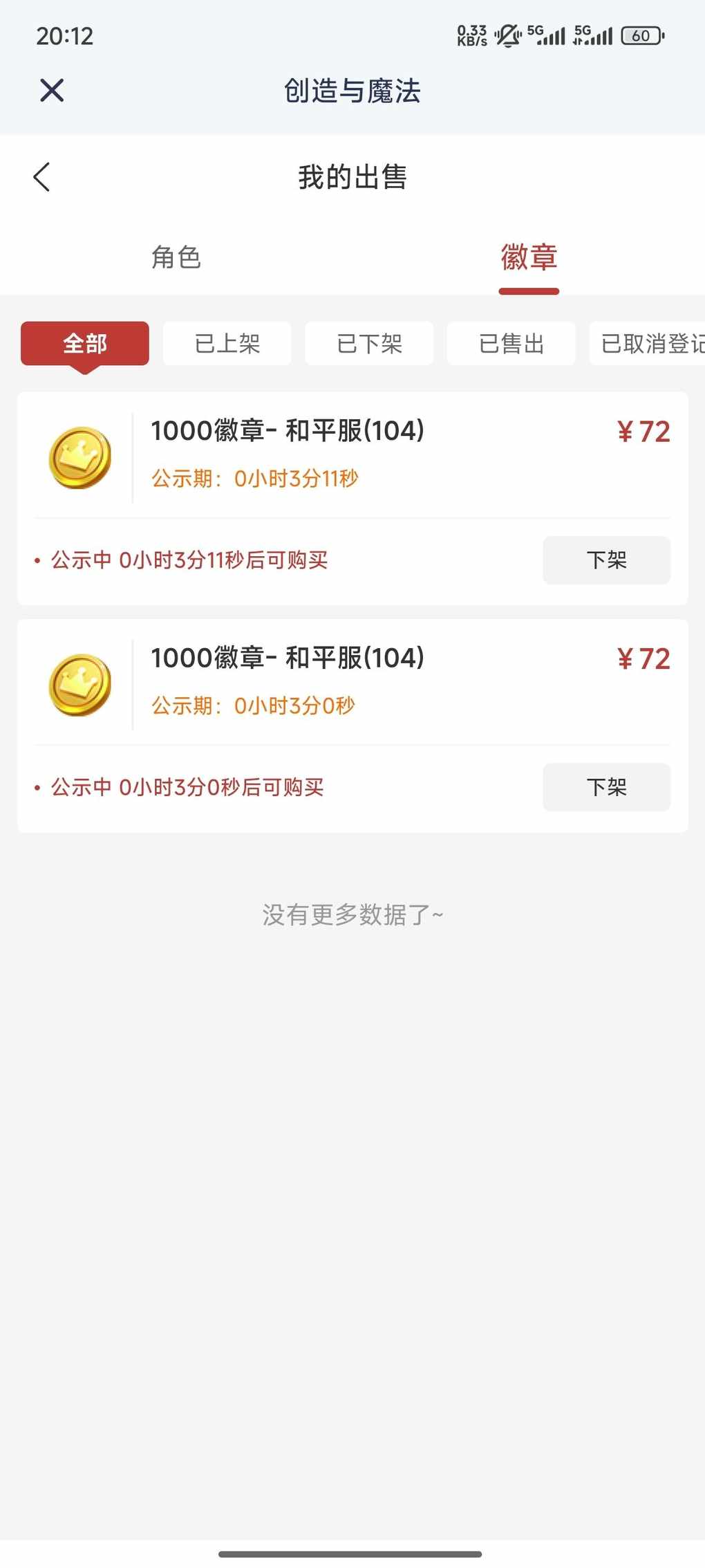Filter by 已售出
Image resolution: width=705 pixels, height=1568 pixels.
pyautogui.click(x=511, y=343)
